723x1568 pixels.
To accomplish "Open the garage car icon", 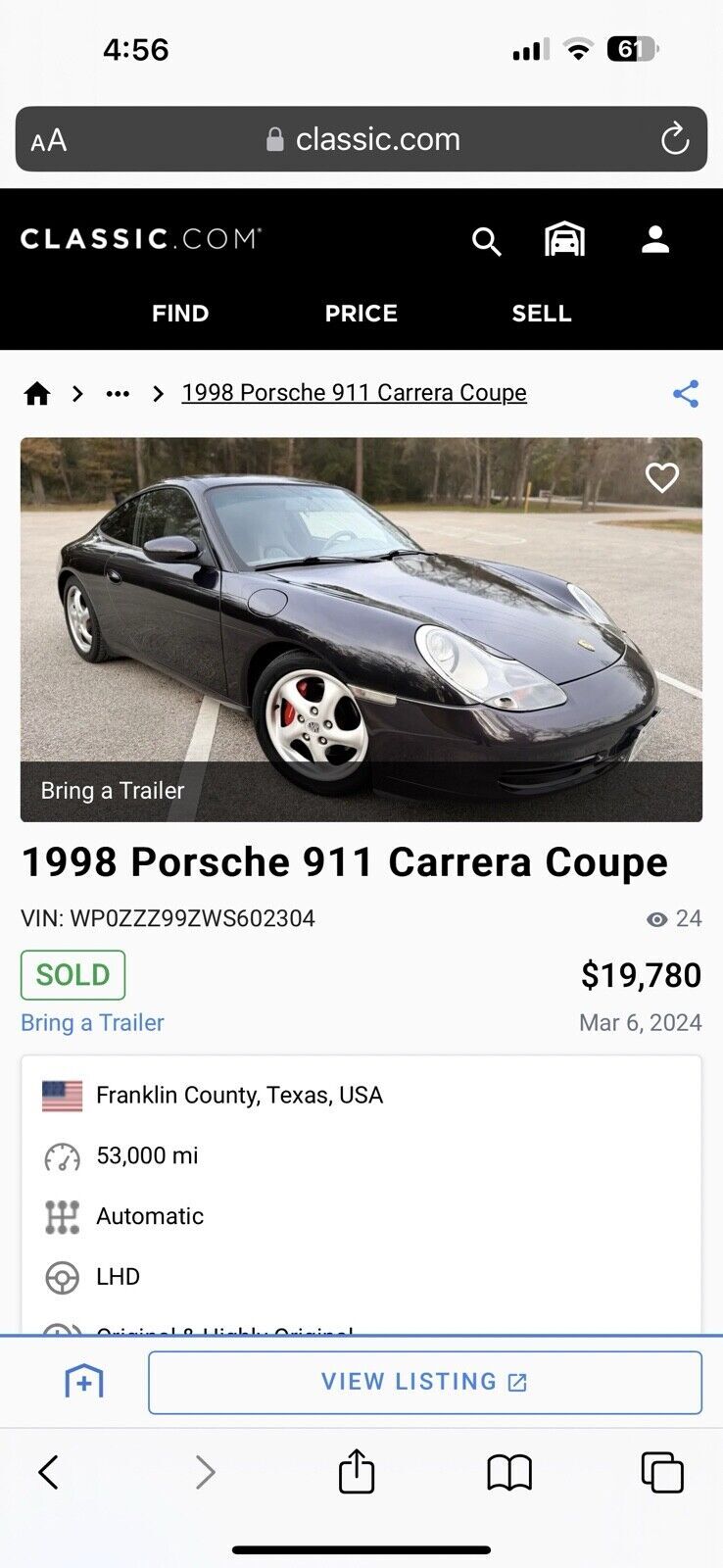I will pyautogui.click(x=564, y=240).
